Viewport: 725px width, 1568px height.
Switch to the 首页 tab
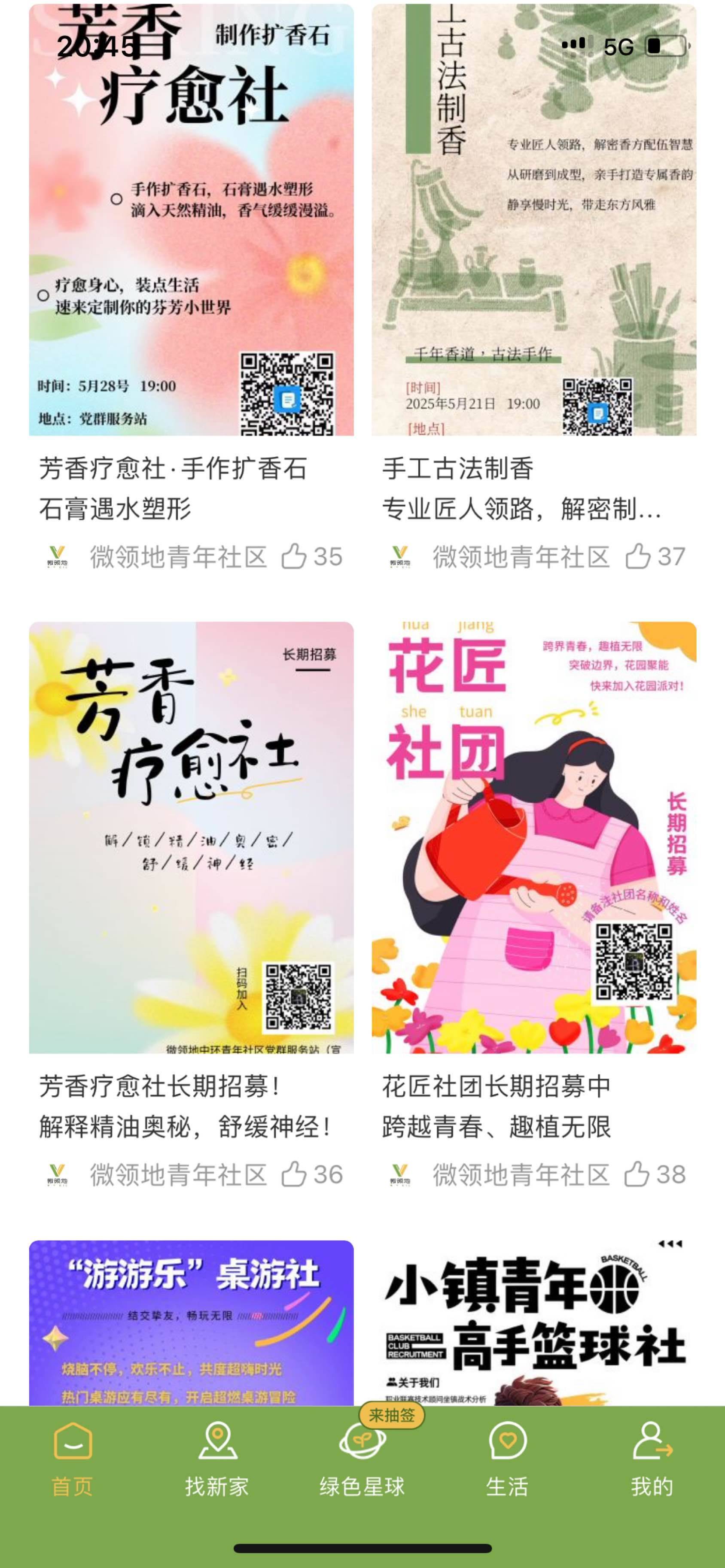click(73, 1460)
